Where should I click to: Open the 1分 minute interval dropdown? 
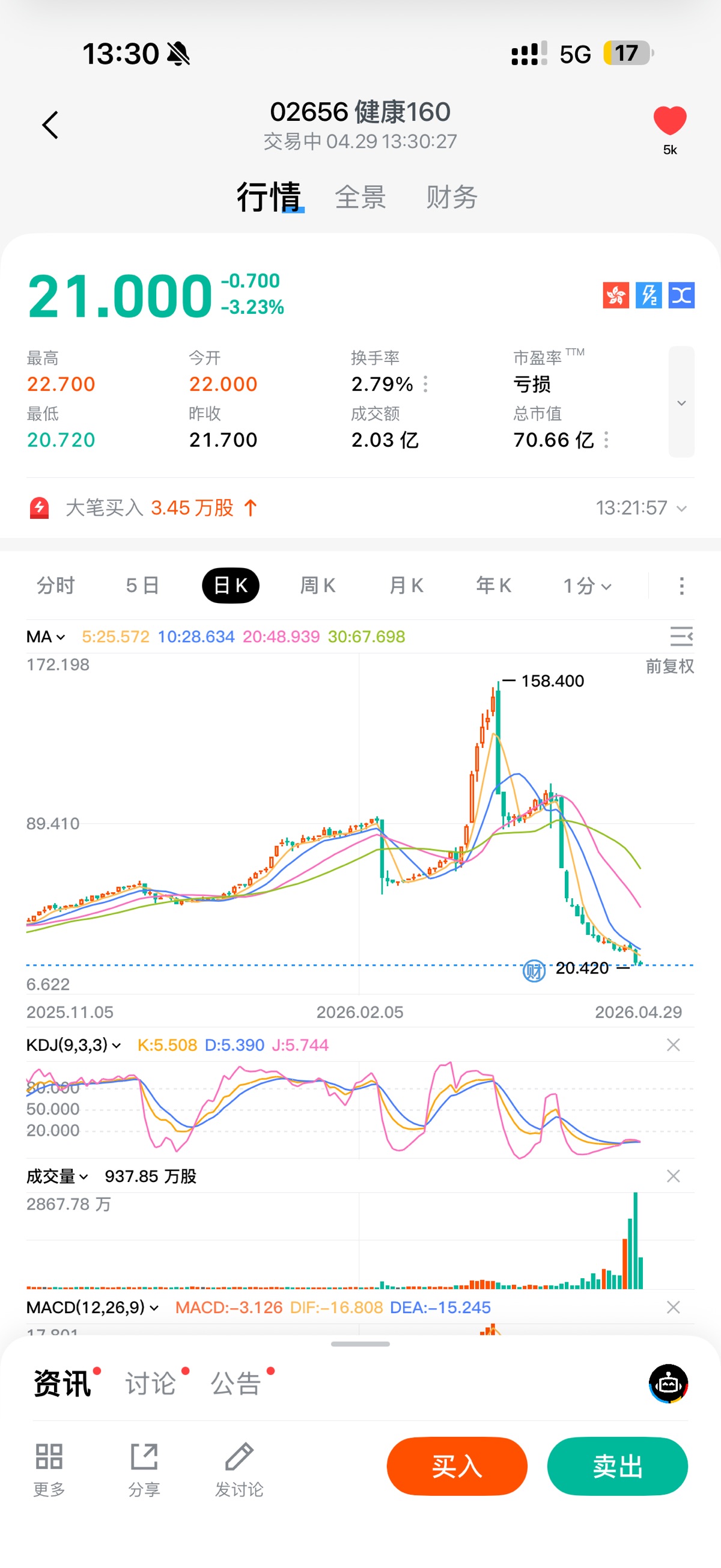pyautogui.click(x=586, y=586)
